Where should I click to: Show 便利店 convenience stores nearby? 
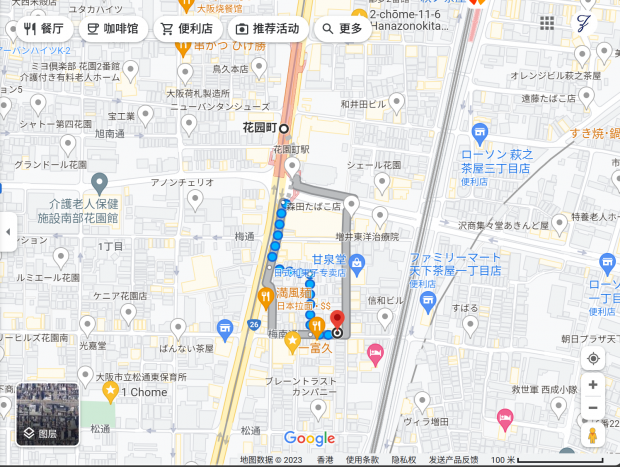pos(187,29)
